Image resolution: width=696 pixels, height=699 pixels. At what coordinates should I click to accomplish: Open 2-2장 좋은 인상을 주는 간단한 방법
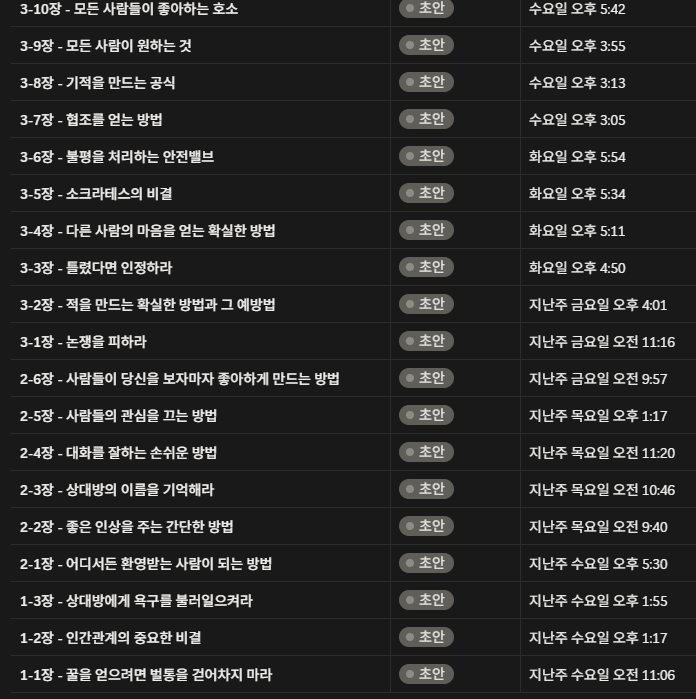(x=127, y=527)
